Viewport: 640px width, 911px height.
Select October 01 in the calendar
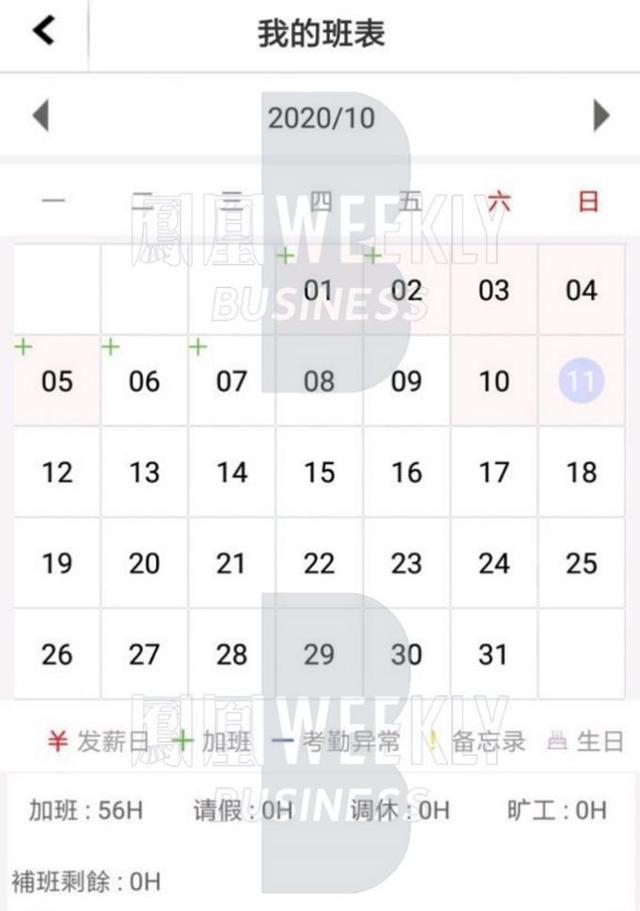pyautogui.click(x=319, y=289)
